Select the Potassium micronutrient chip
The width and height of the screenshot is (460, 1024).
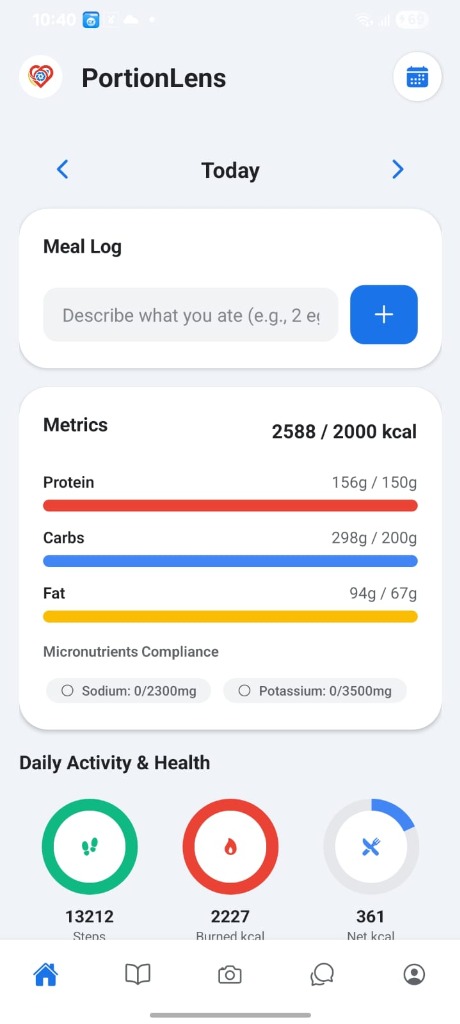(315, 690)
